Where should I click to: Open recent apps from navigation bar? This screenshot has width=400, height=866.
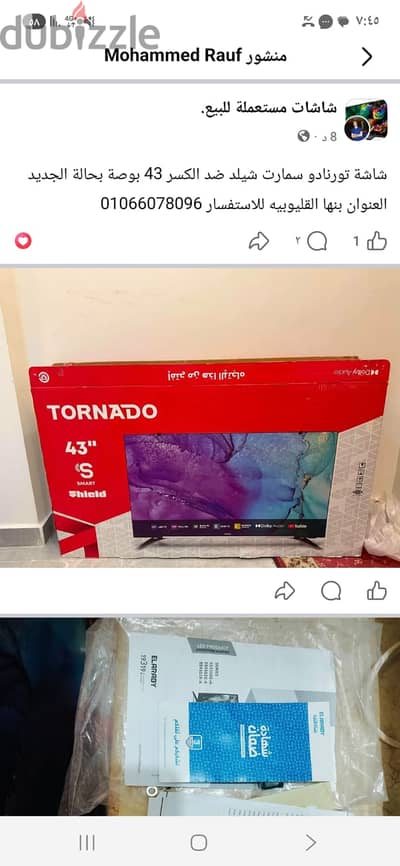[87, 842]
